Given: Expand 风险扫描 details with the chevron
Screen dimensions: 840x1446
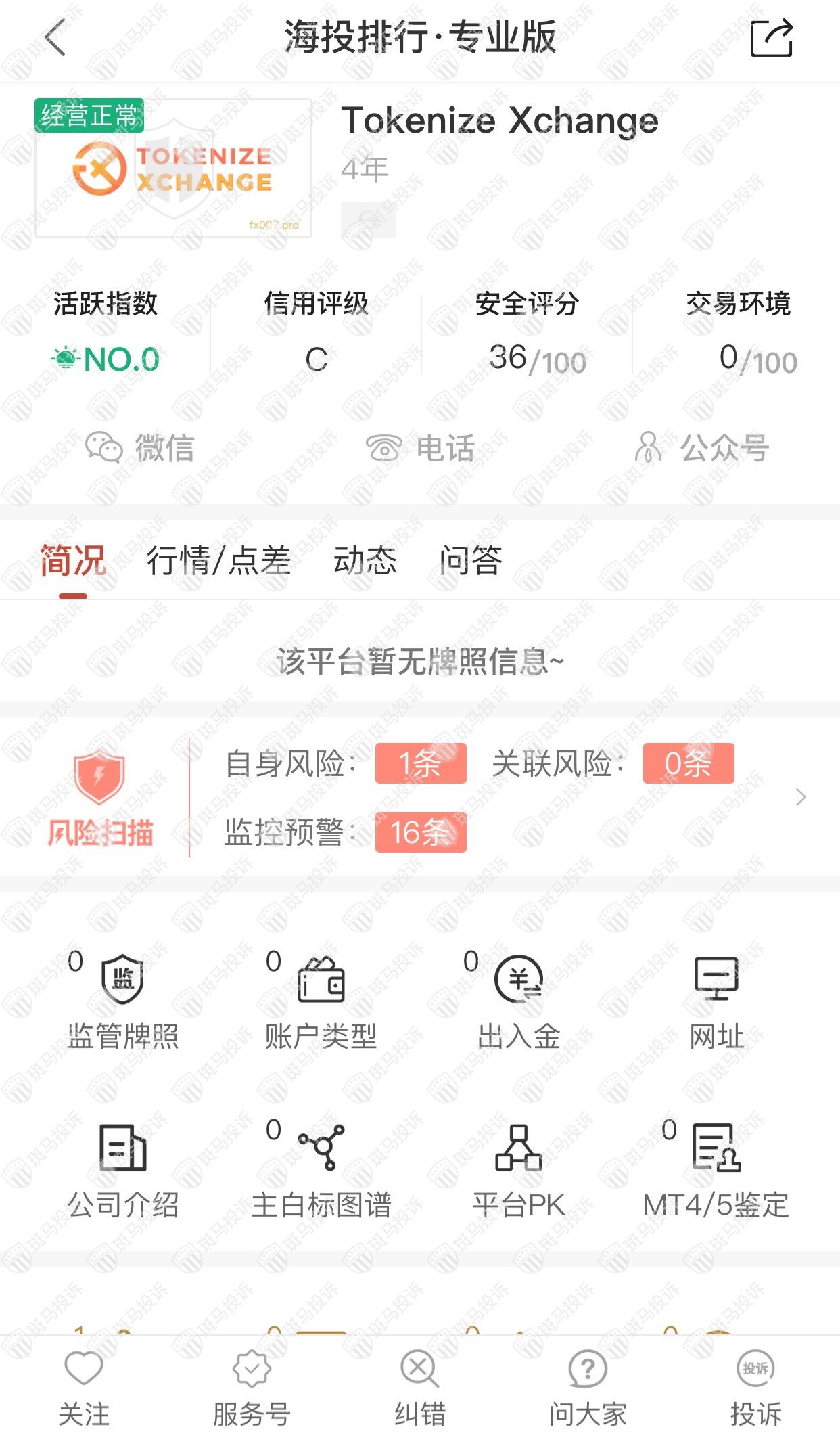Looking at the screenshot, I should (x=801, y=797).
